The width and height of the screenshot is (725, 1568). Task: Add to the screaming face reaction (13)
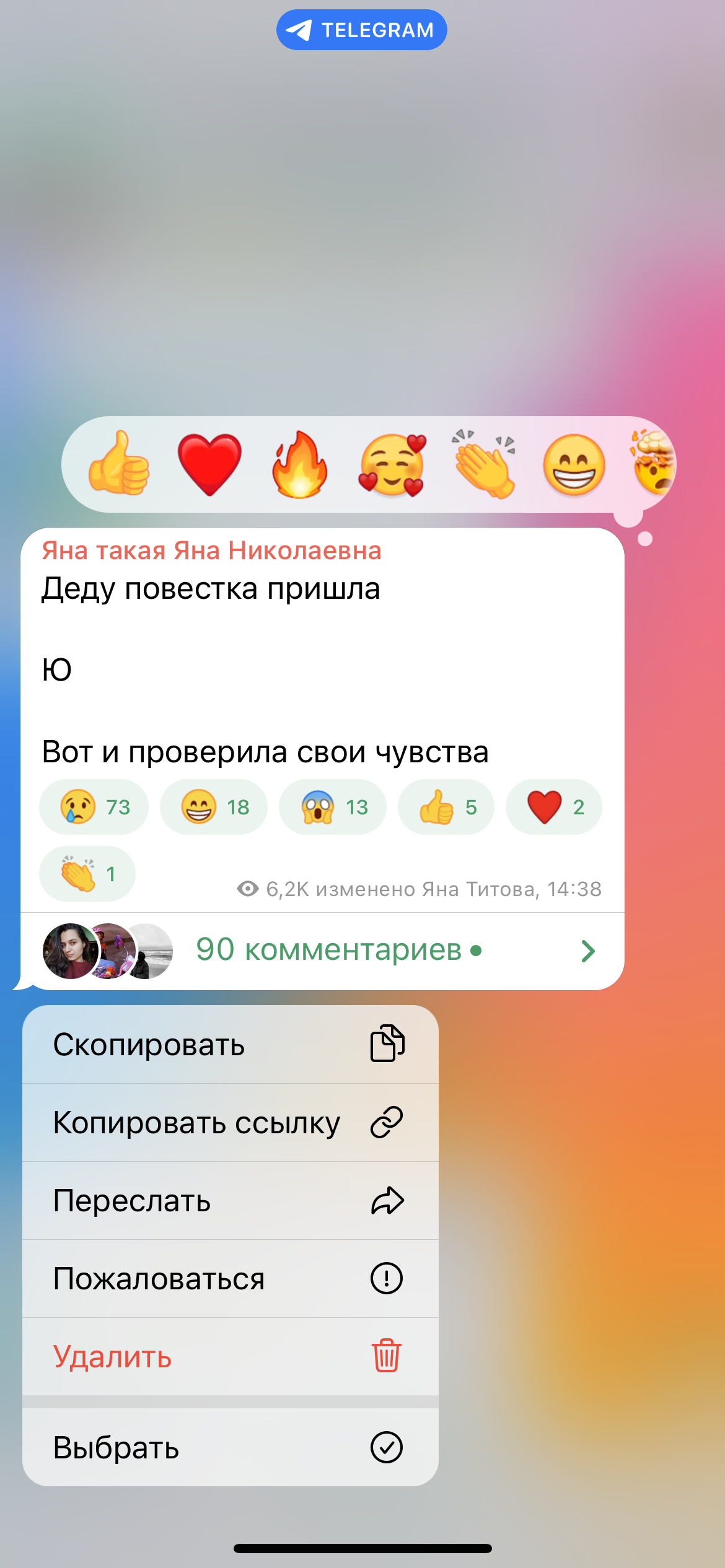coord(333,806)
